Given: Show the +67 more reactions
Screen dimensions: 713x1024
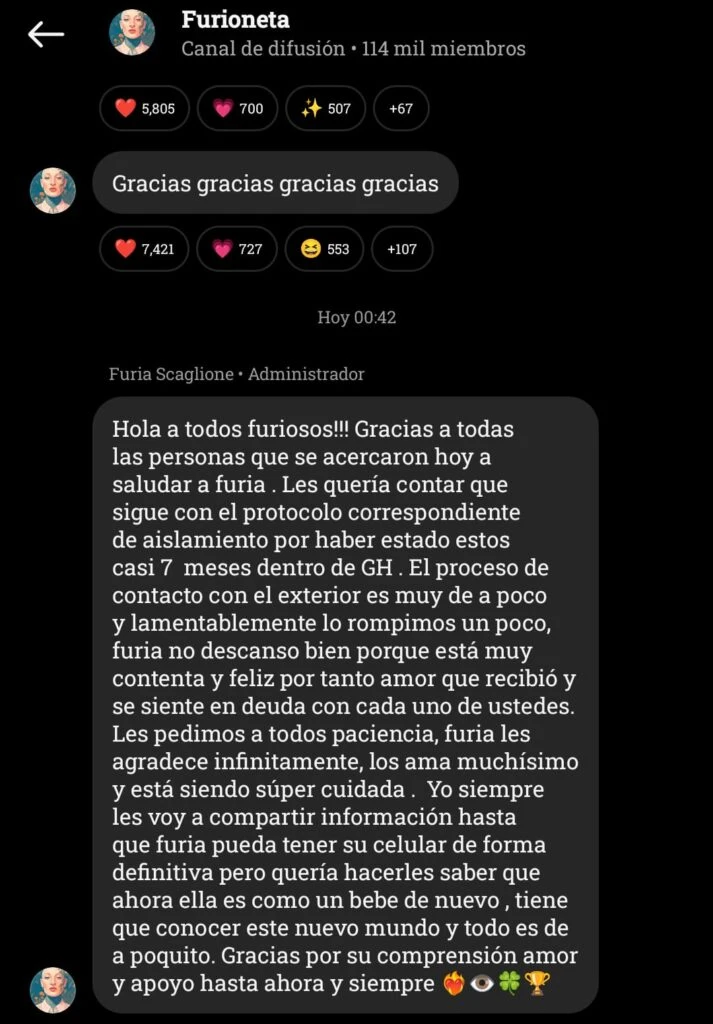Looking at the screenshot, I should click(401, 108).
